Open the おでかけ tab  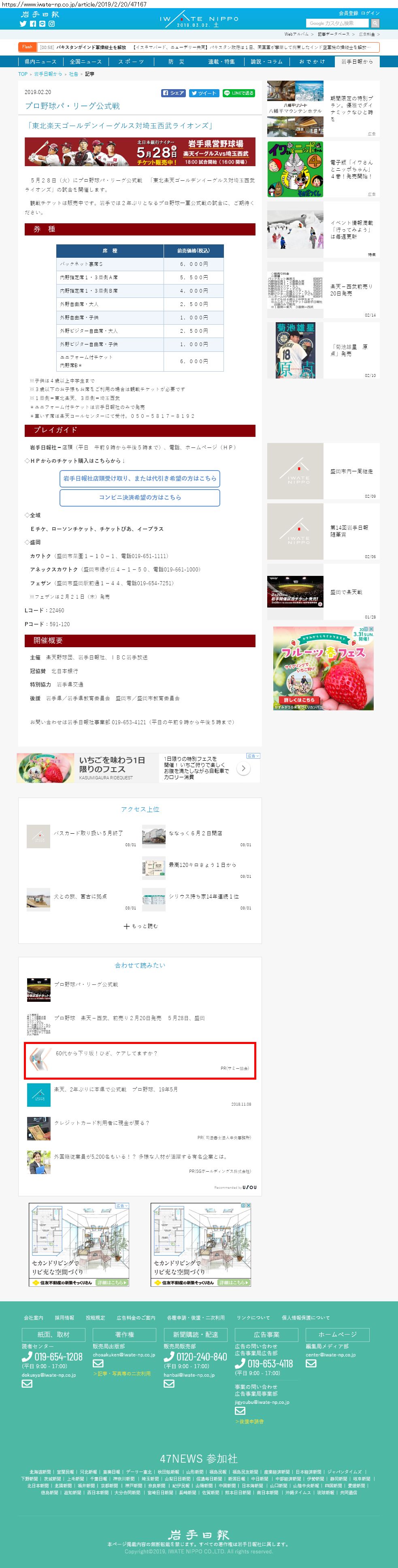click(x=312, y=62)
